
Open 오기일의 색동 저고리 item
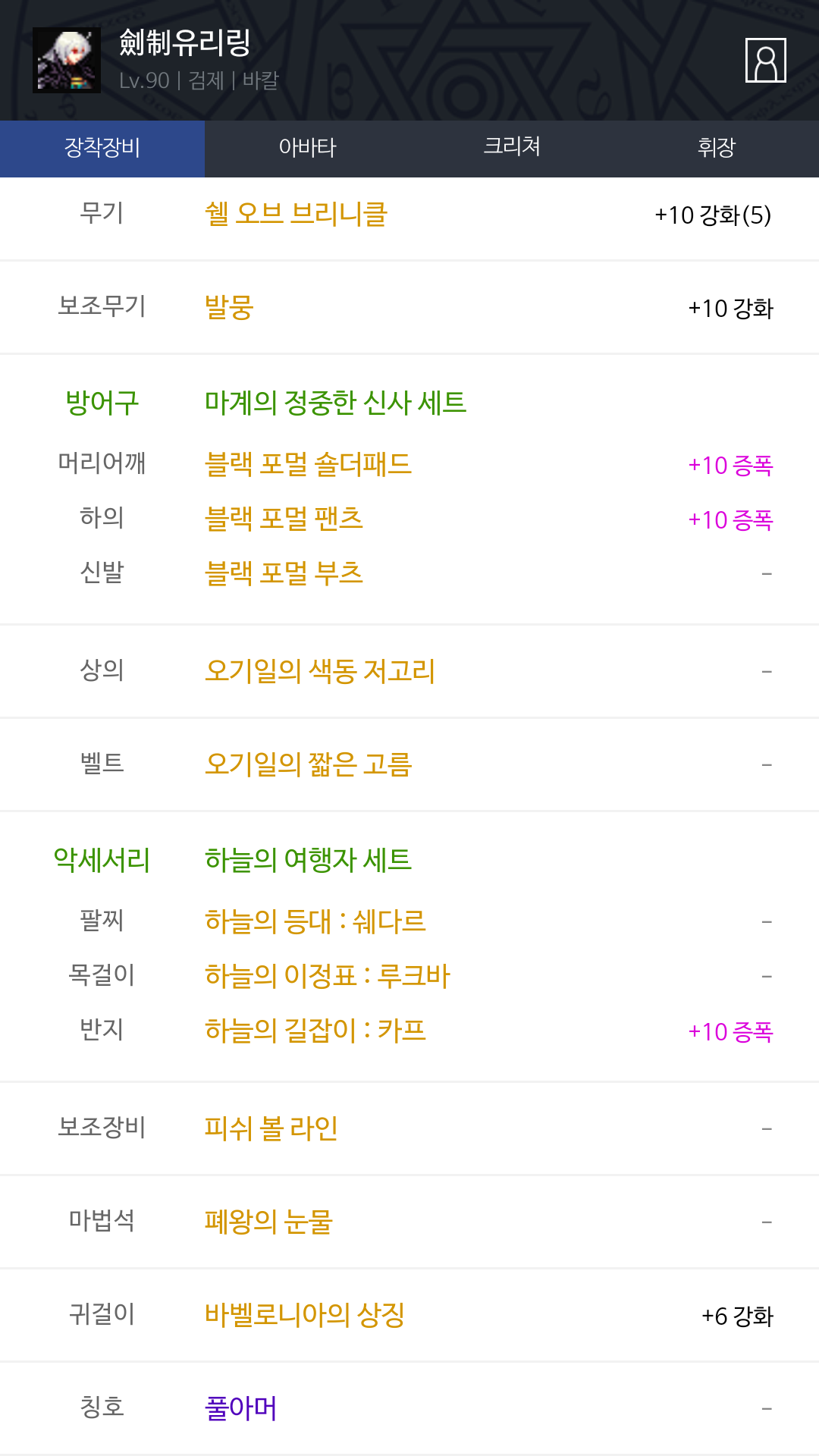click(320, 671)
